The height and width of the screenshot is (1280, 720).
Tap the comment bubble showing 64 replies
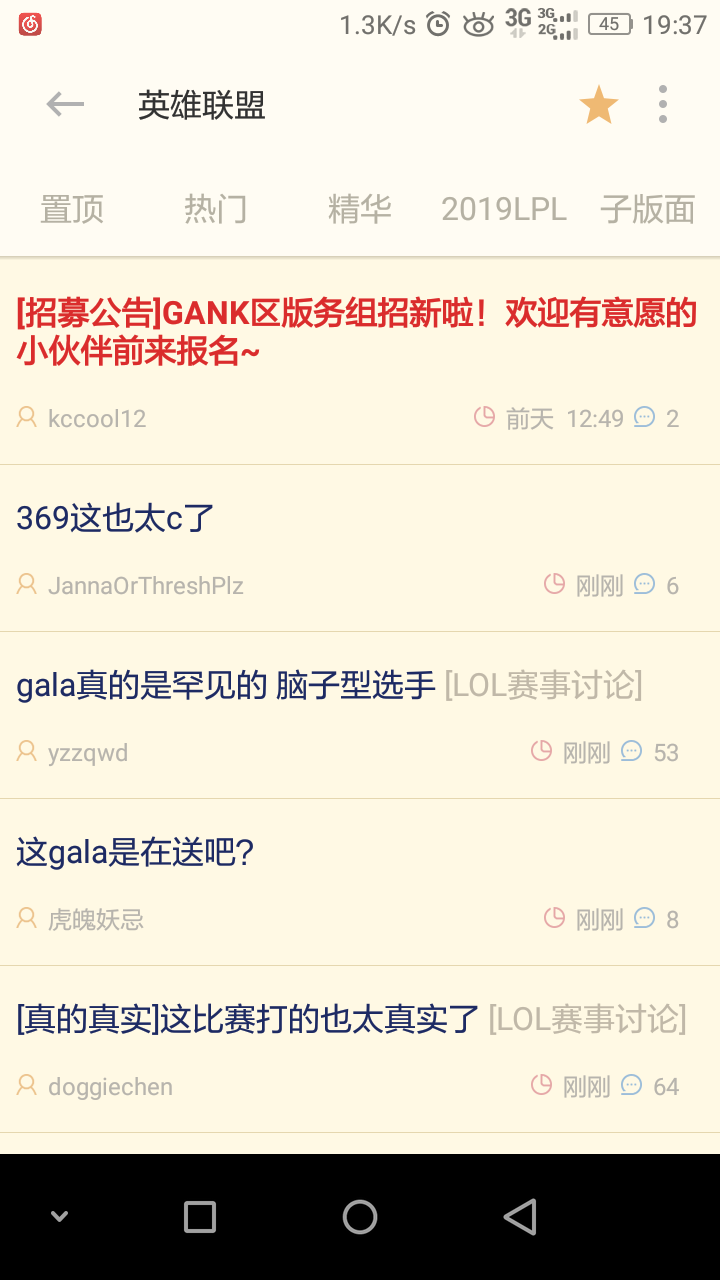[x=631, y=1085]
